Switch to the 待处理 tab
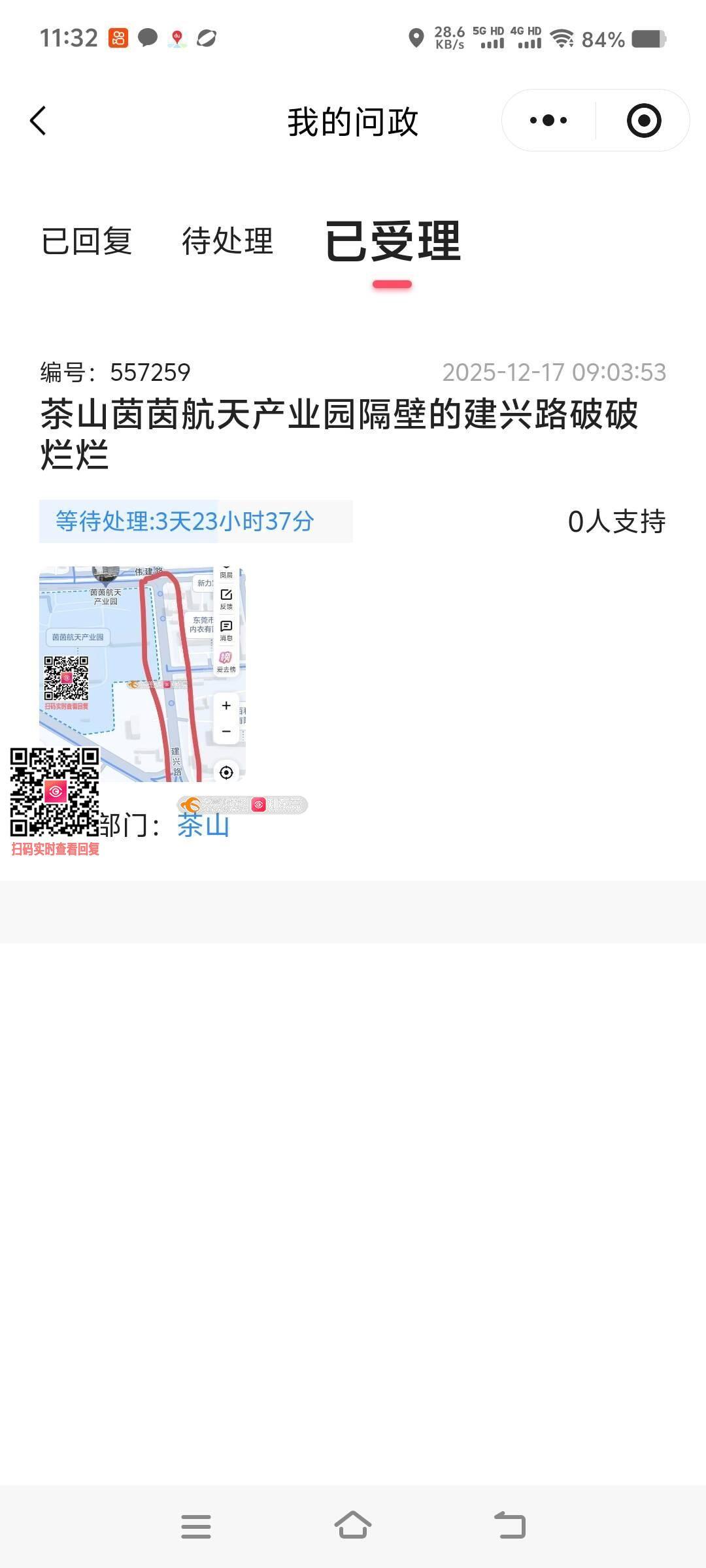The image size is (706, 1568). click(227, 241)
